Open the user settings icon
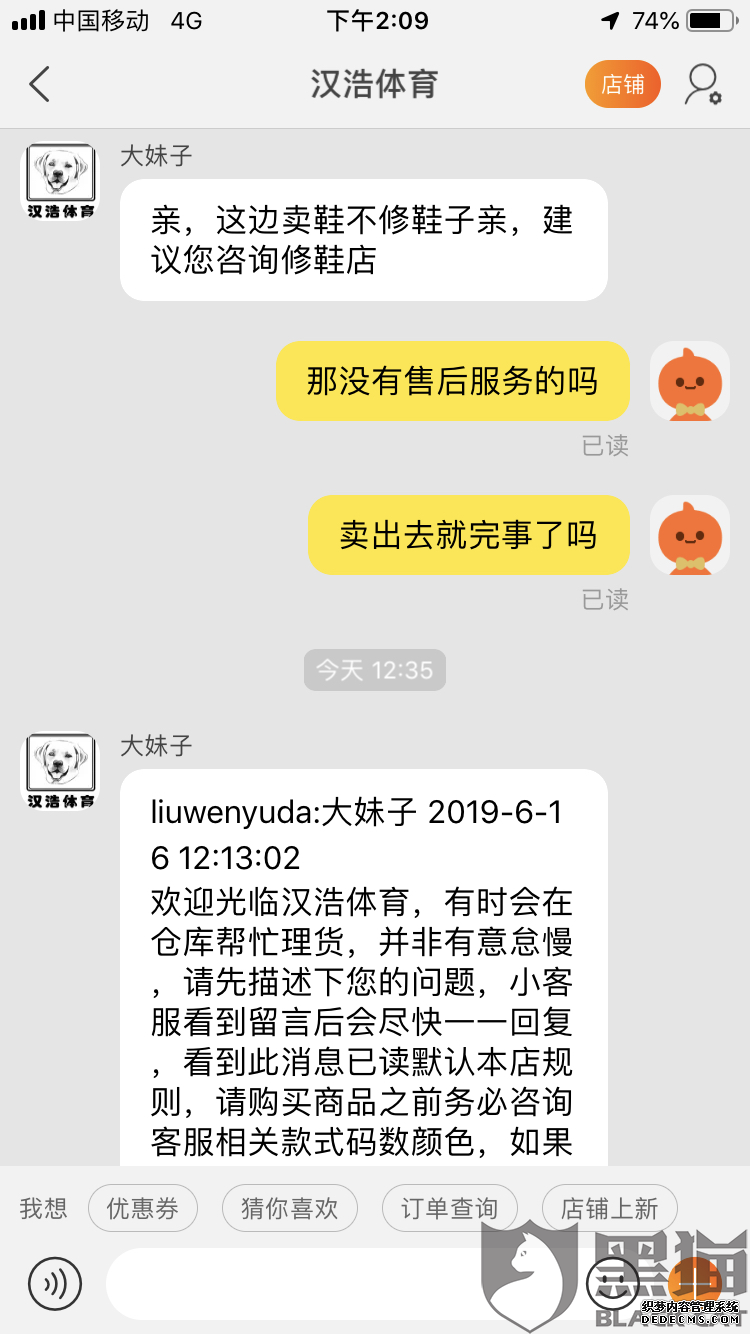Viewport: 750px width, 1334px height. [703, 85]
